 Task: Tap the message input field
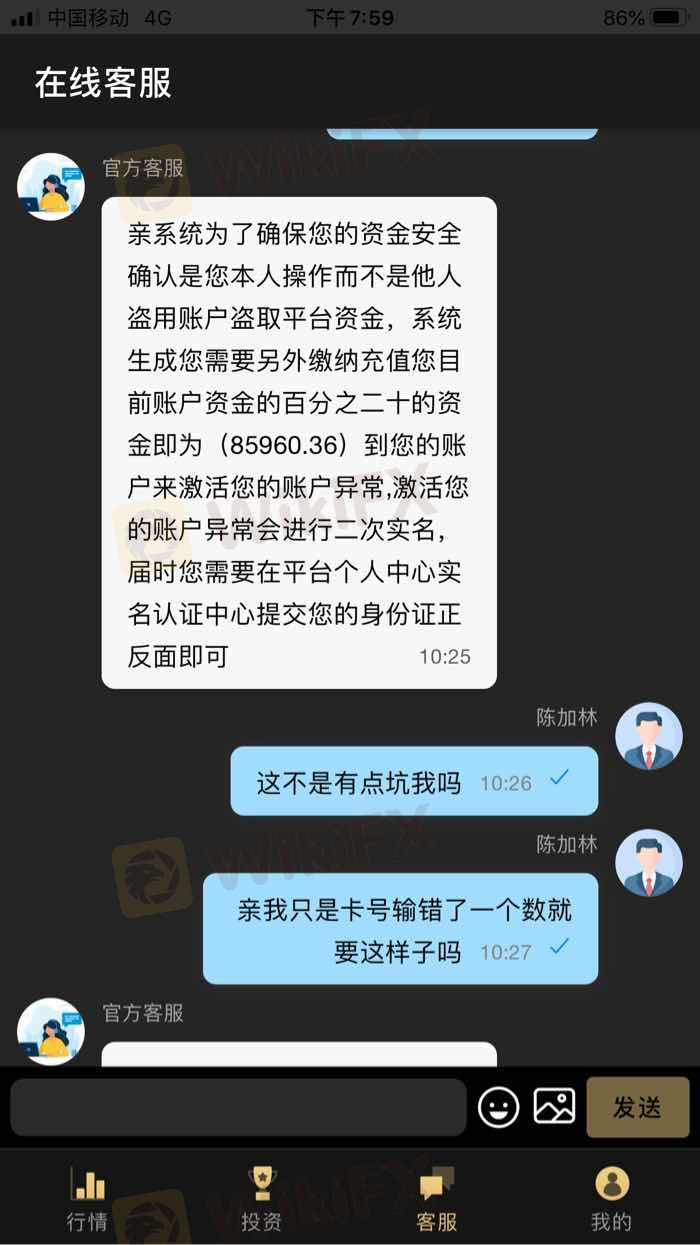tap(238, 1107)
